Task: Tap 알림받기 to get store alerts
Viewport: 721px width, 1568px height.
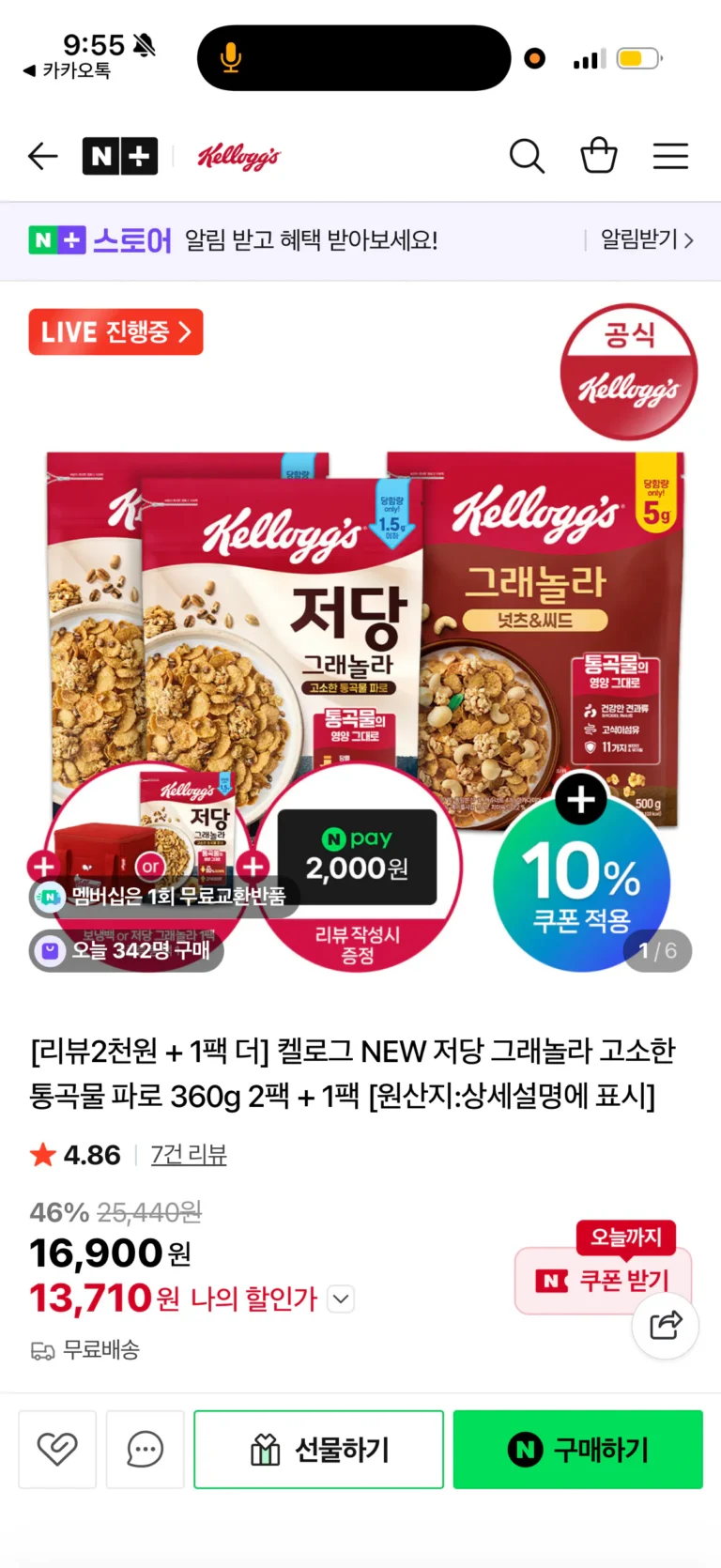Action: pyautogui.click(x=646, y=239)
